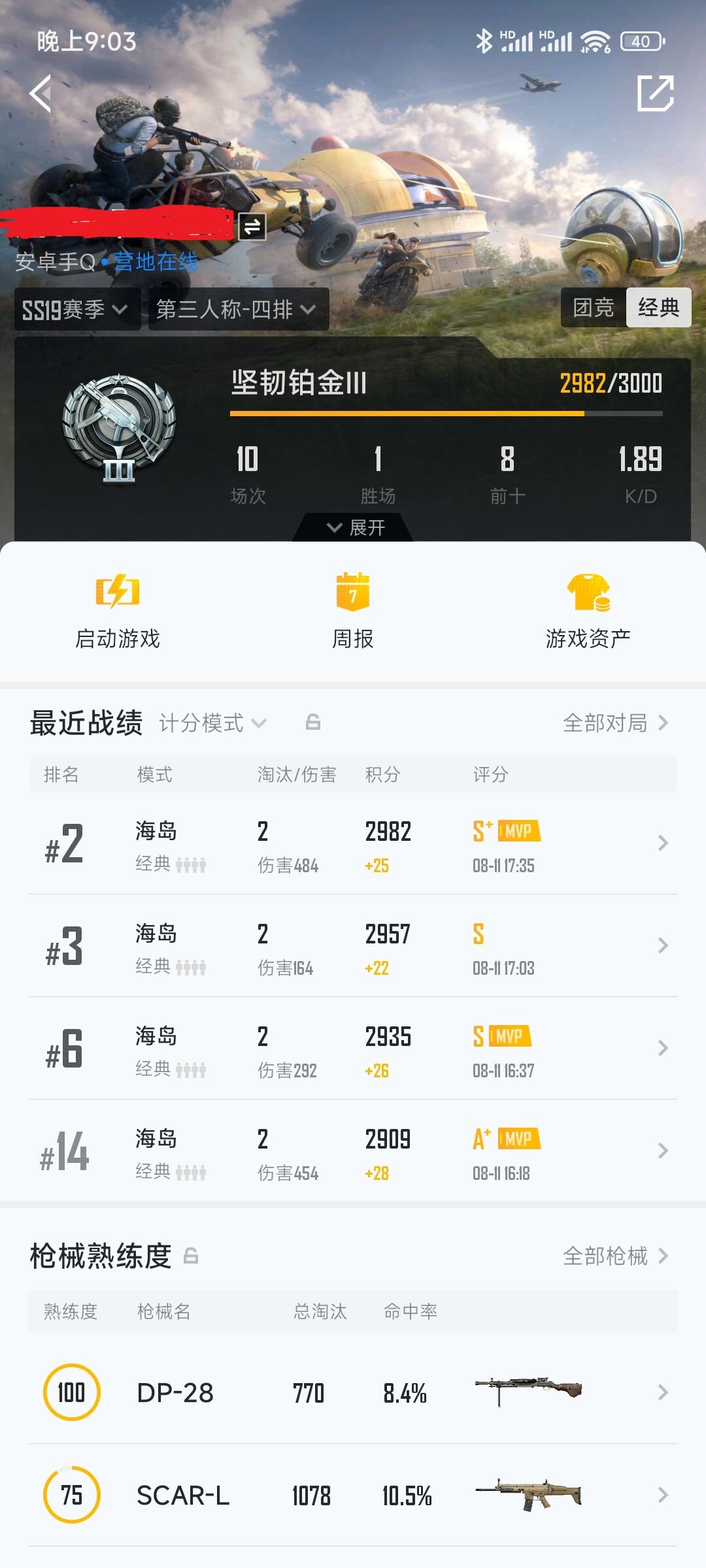
Task: Tap the lock icon next to 枪械熟练度
Action: point(193,1256)
